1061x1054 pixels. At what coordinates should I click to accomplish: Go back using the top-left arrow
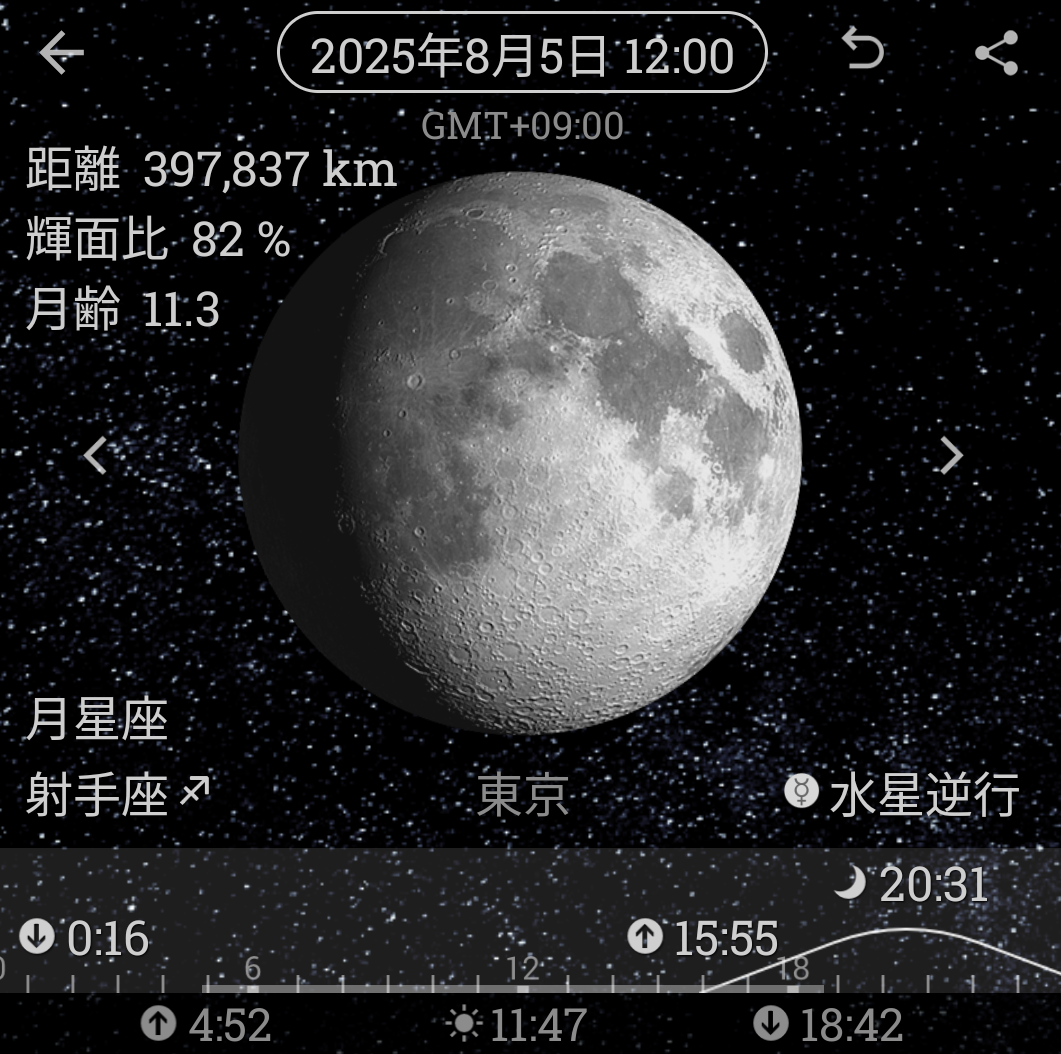pyautogui.click(x=61, y=53)
